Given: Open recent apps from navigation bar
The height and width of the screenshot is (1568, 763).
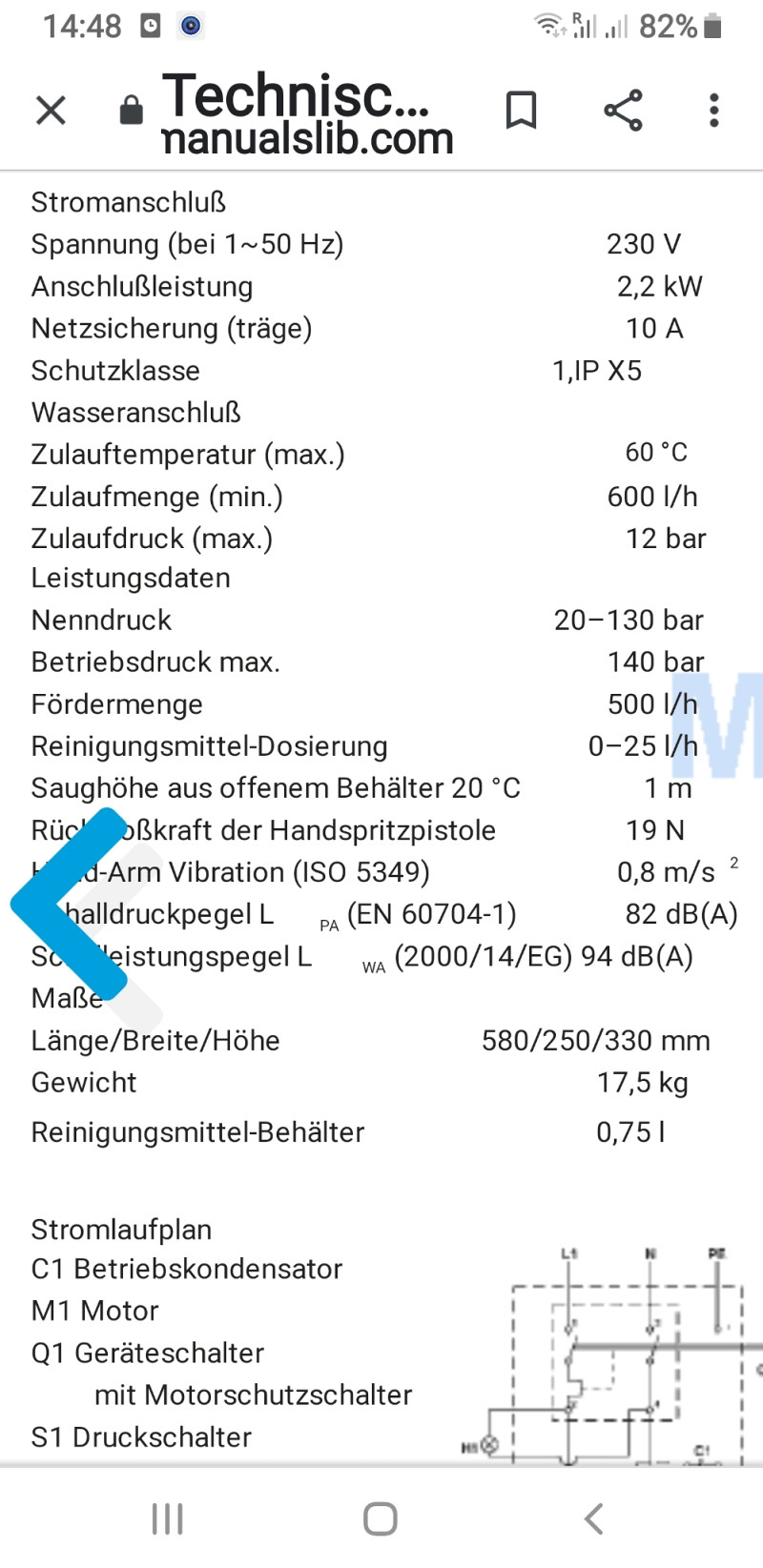Looking at the screenshot, I should [168, 1518].
